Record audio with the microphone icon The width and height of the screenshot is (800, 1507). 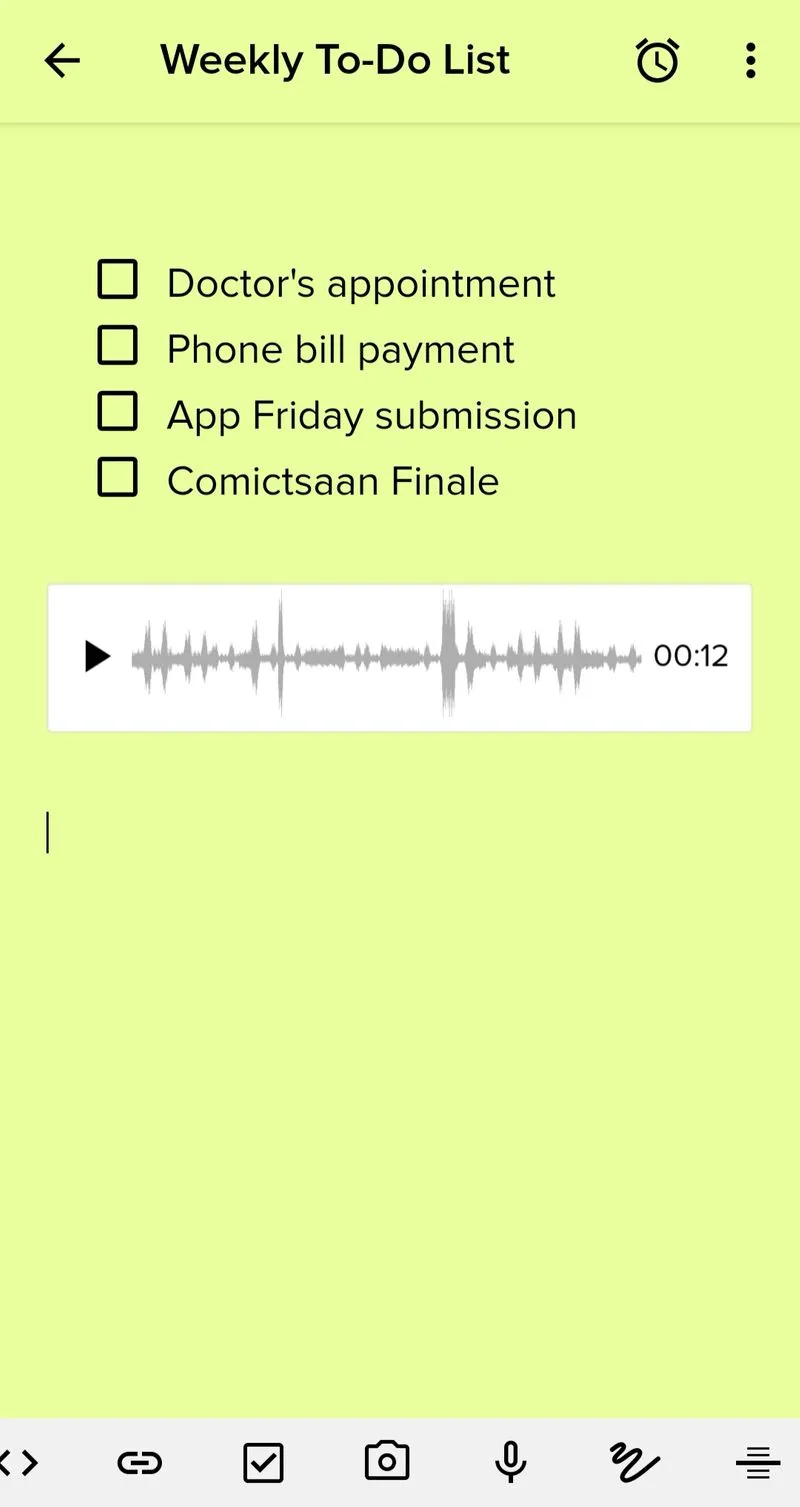510,1463
